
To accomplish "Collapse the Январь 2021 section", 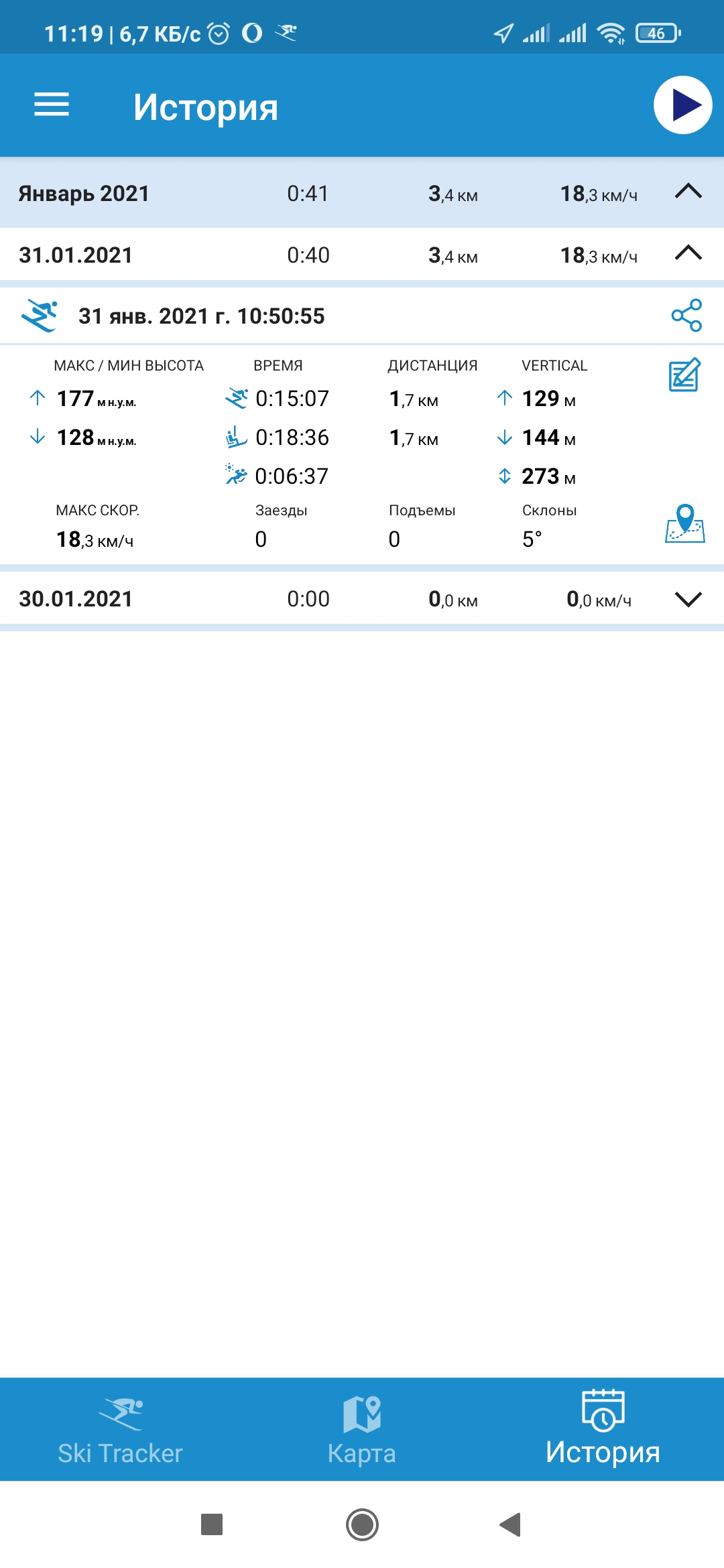I will tap(688, 192).
